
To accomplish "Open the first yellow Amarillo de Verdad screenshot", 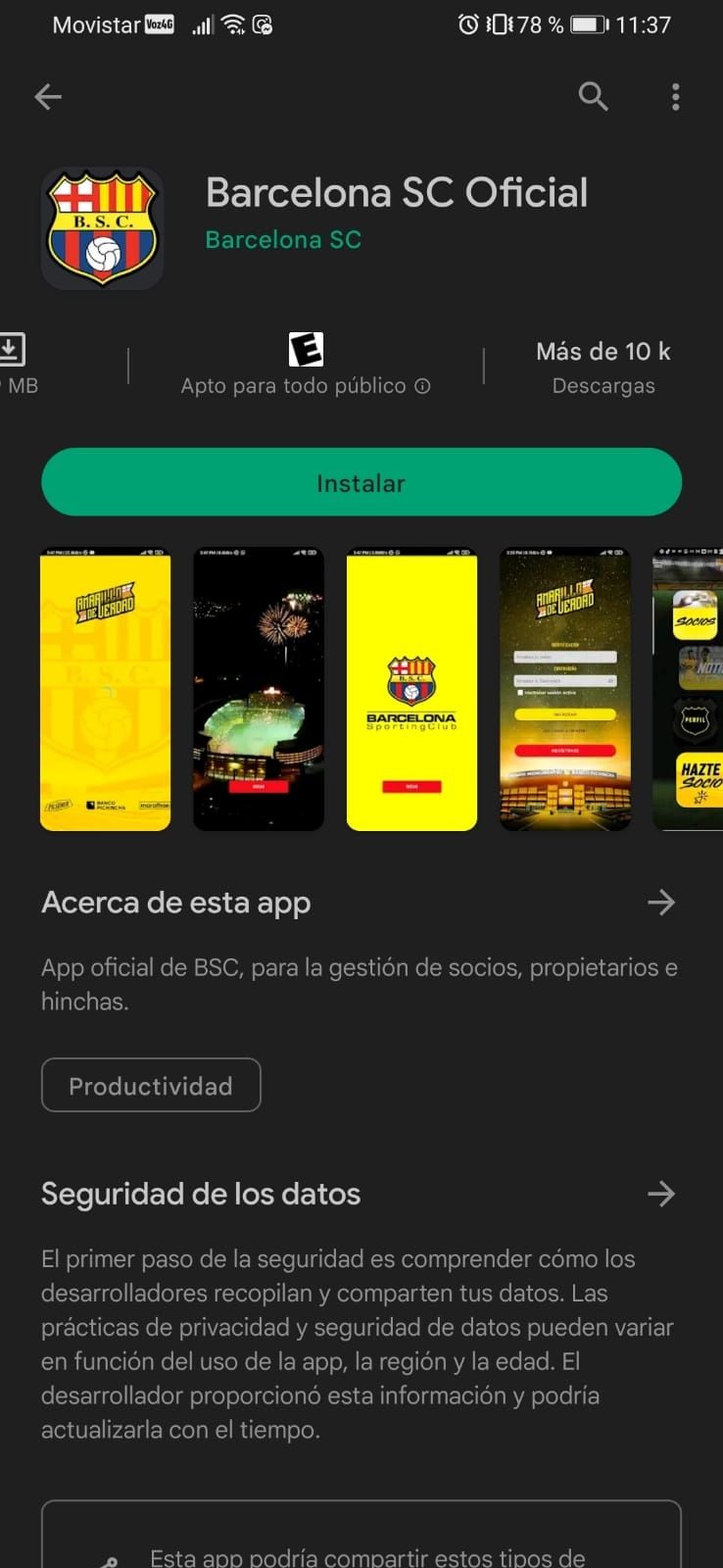I will pos(105,689).
